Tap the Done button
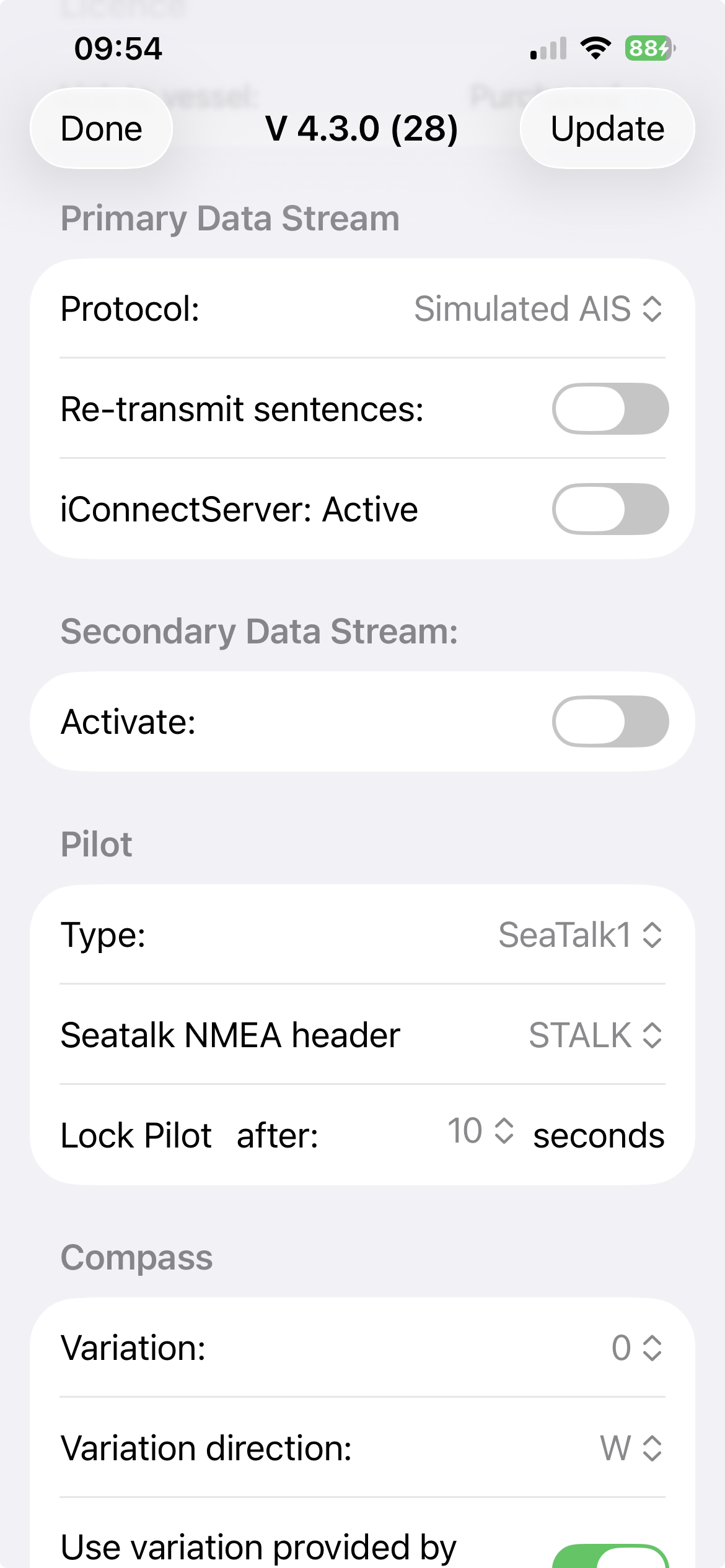Image resolution: width=725 pixels, height=1568 pixels. click(x=101, y=129)
